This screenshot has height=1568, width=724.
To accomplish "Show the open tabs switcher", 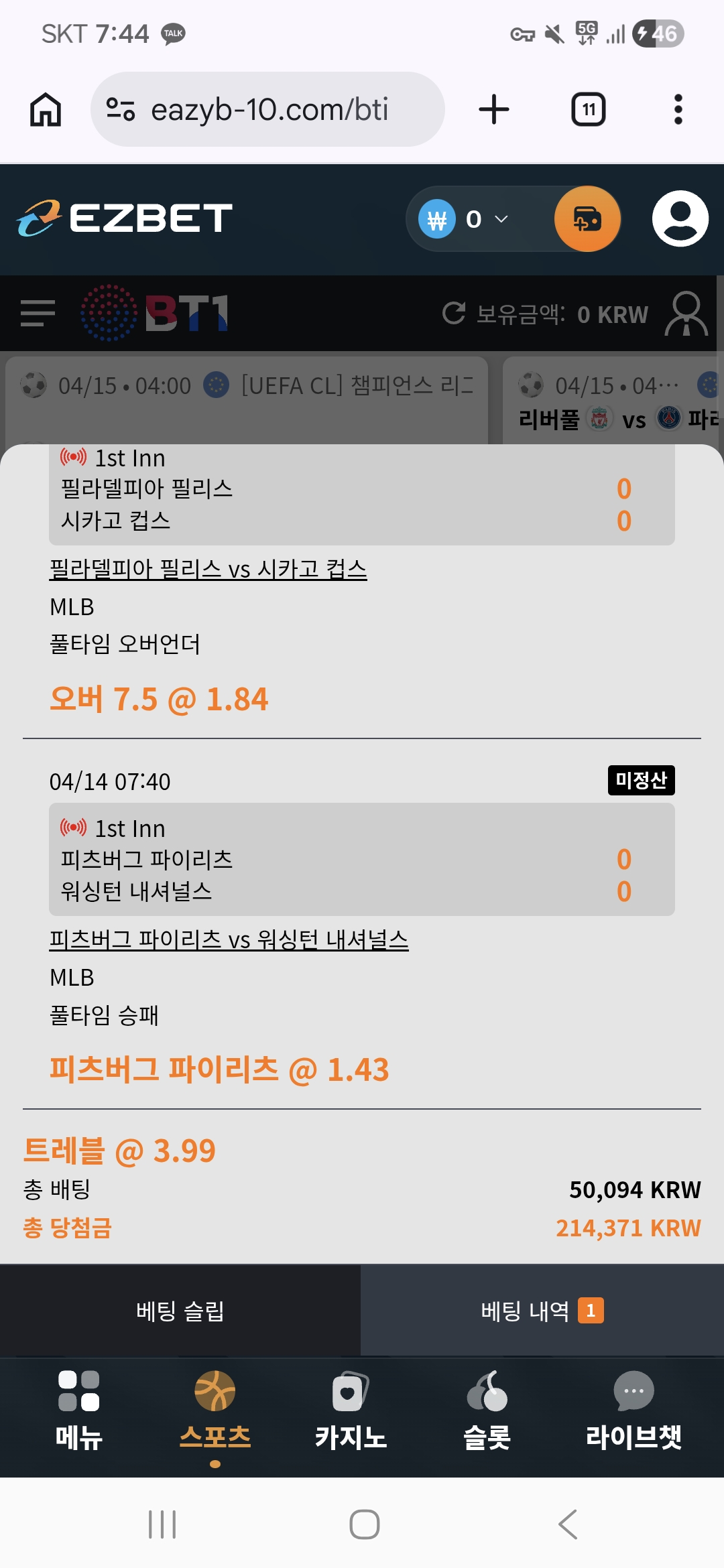I will click(588, 109).
